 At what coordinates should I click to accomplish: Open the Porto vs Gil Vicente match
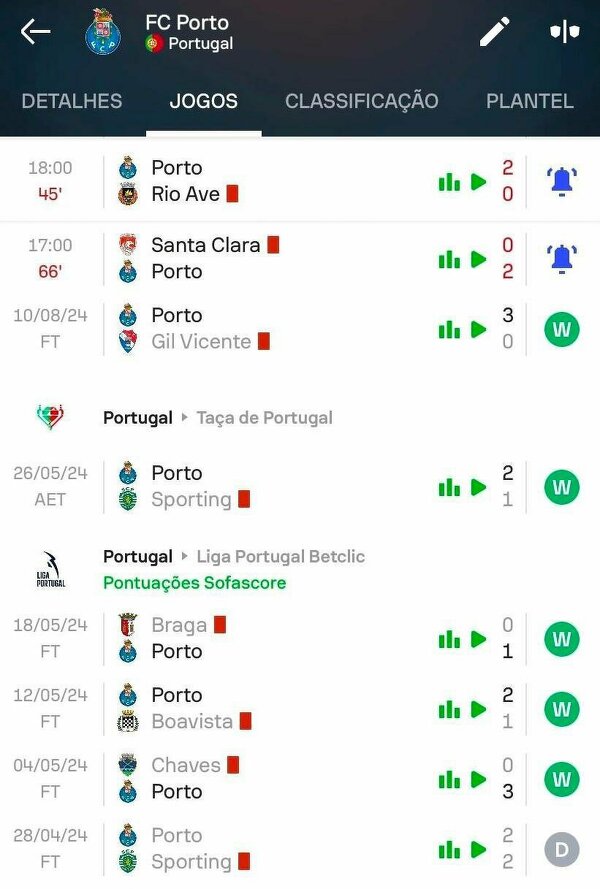[270, 328]
